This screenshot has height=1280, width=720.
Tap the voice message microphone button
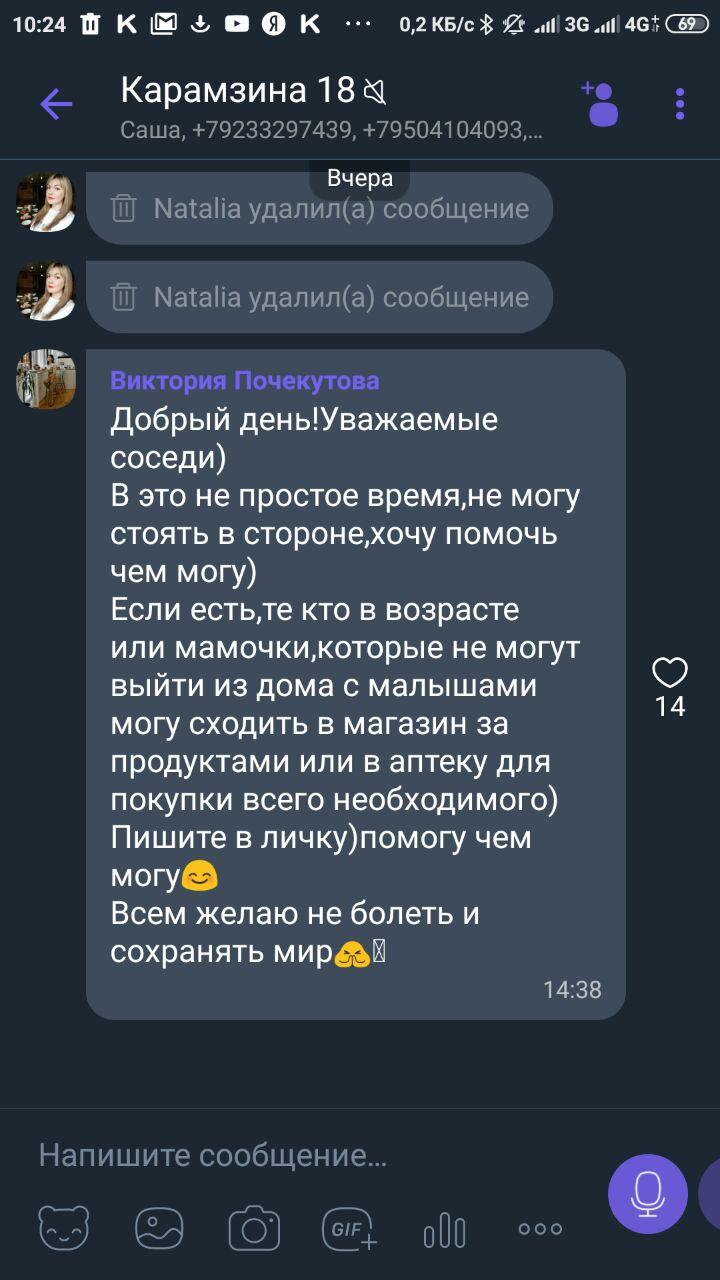click(648, 1193)
